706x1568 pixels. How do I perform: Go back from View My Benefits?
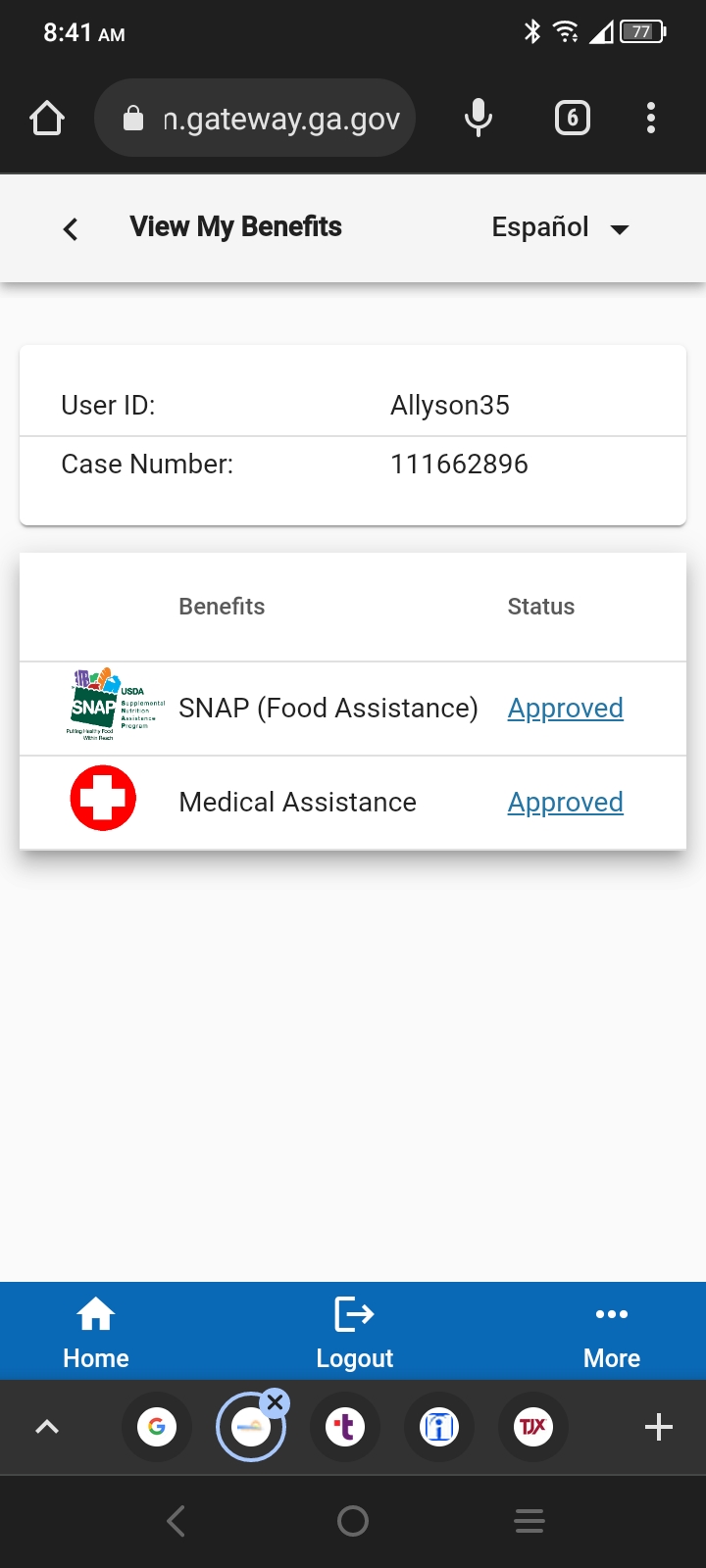(71, 229)
